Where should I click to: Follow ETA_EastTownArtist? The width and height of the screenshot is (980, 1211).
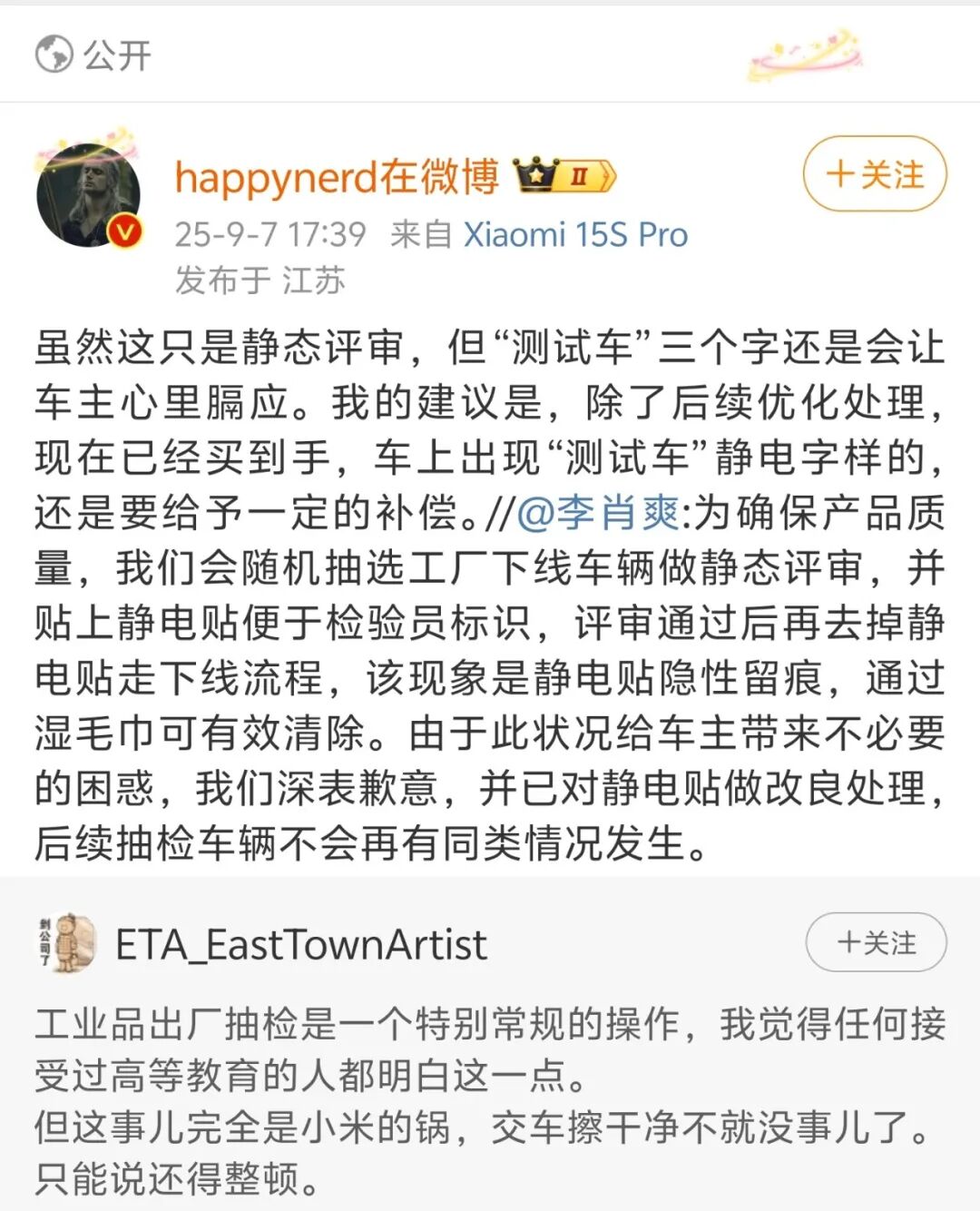pyautogui.click(x=876, y=942)
